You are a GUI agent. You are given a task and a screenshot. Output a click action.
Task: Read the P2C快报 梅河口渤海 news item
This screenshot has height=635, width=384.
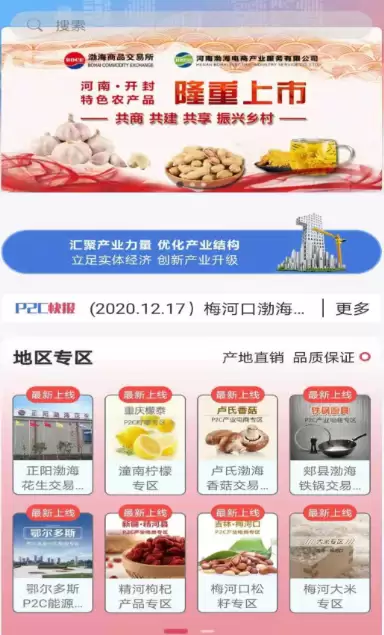(197, 309)
